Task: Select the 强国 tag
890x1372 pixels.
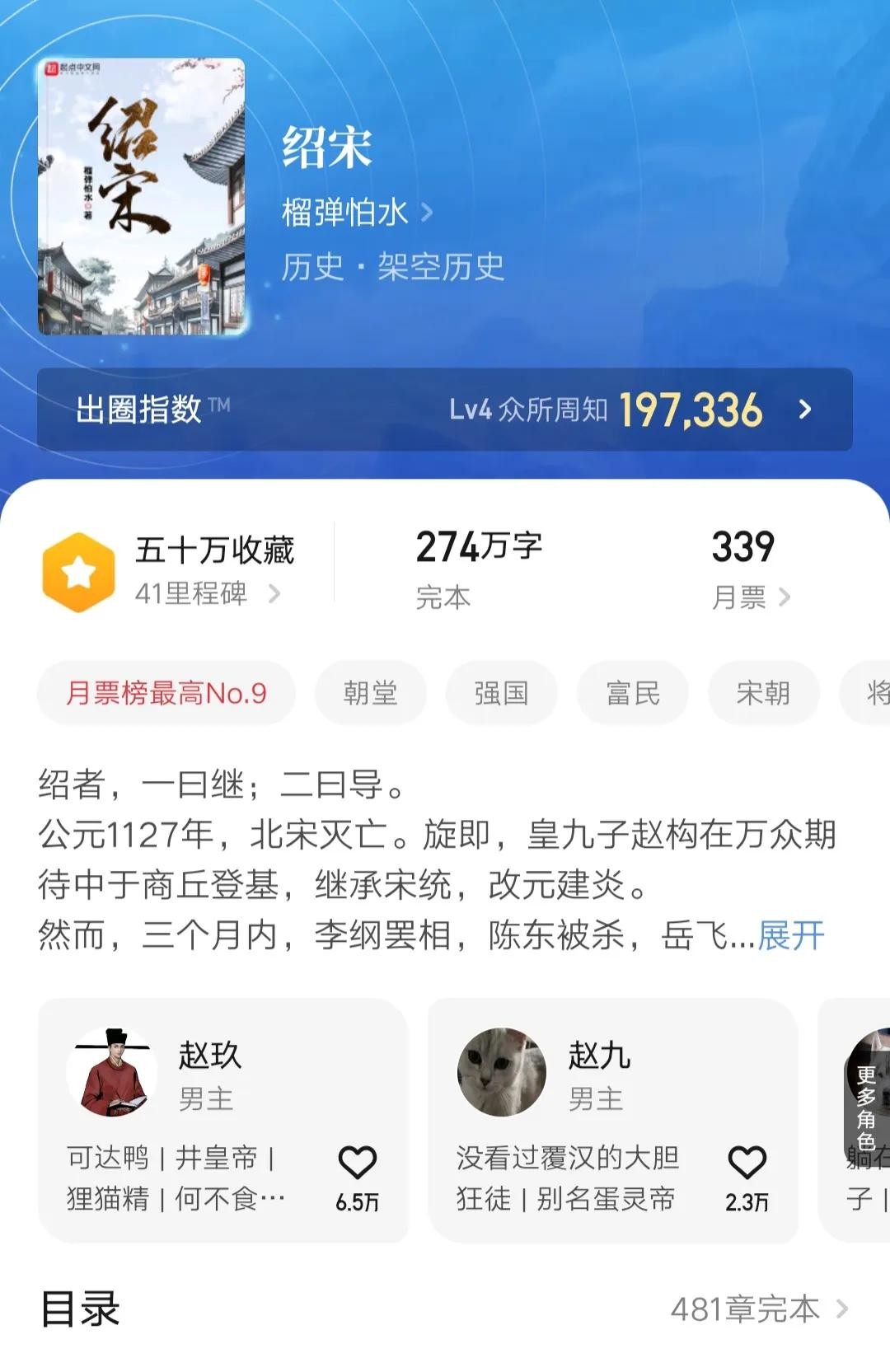Action: [x=501, y=693]
